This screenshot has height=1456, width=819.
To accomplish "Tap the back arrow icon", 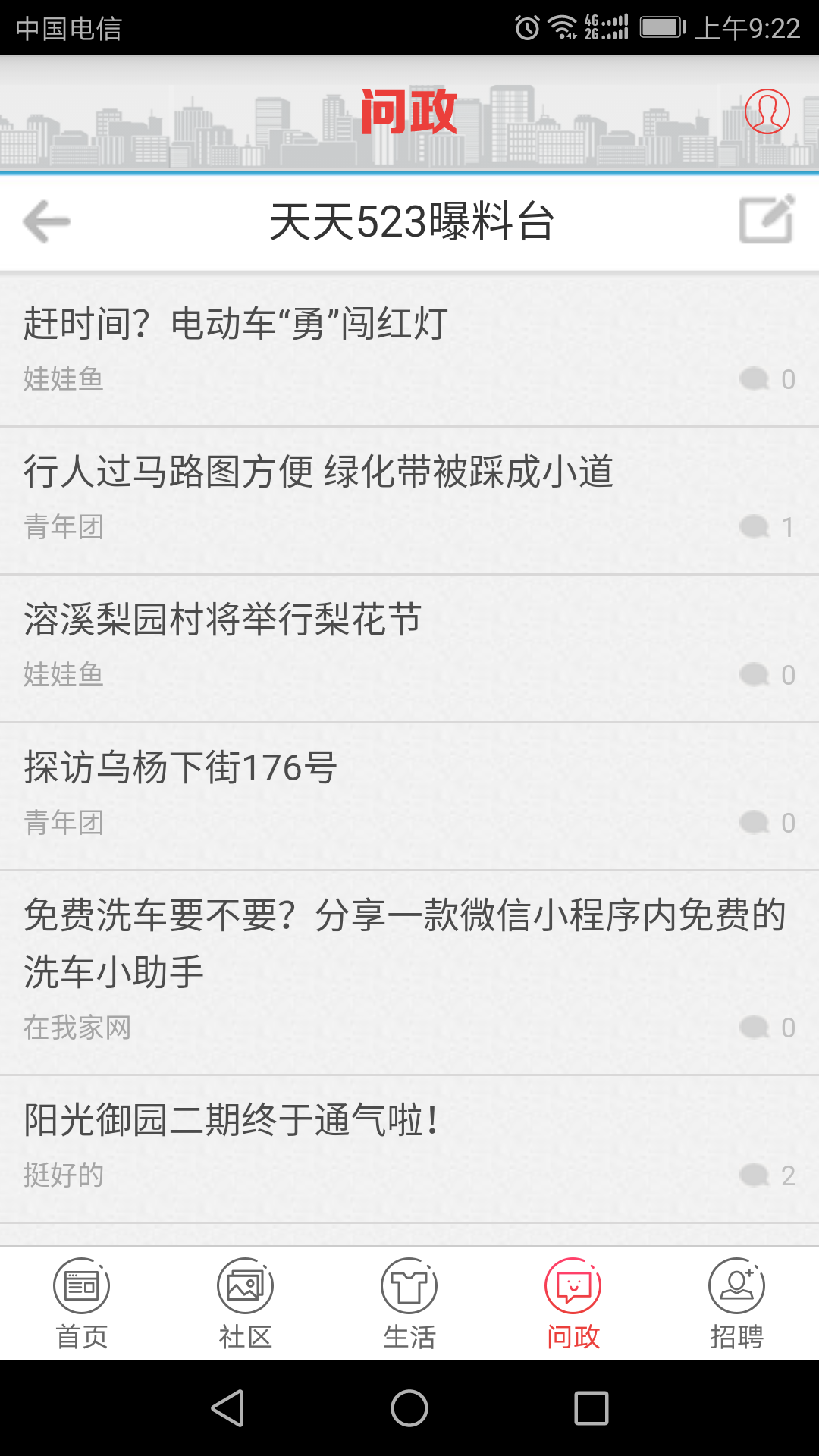I will point(45,222).
